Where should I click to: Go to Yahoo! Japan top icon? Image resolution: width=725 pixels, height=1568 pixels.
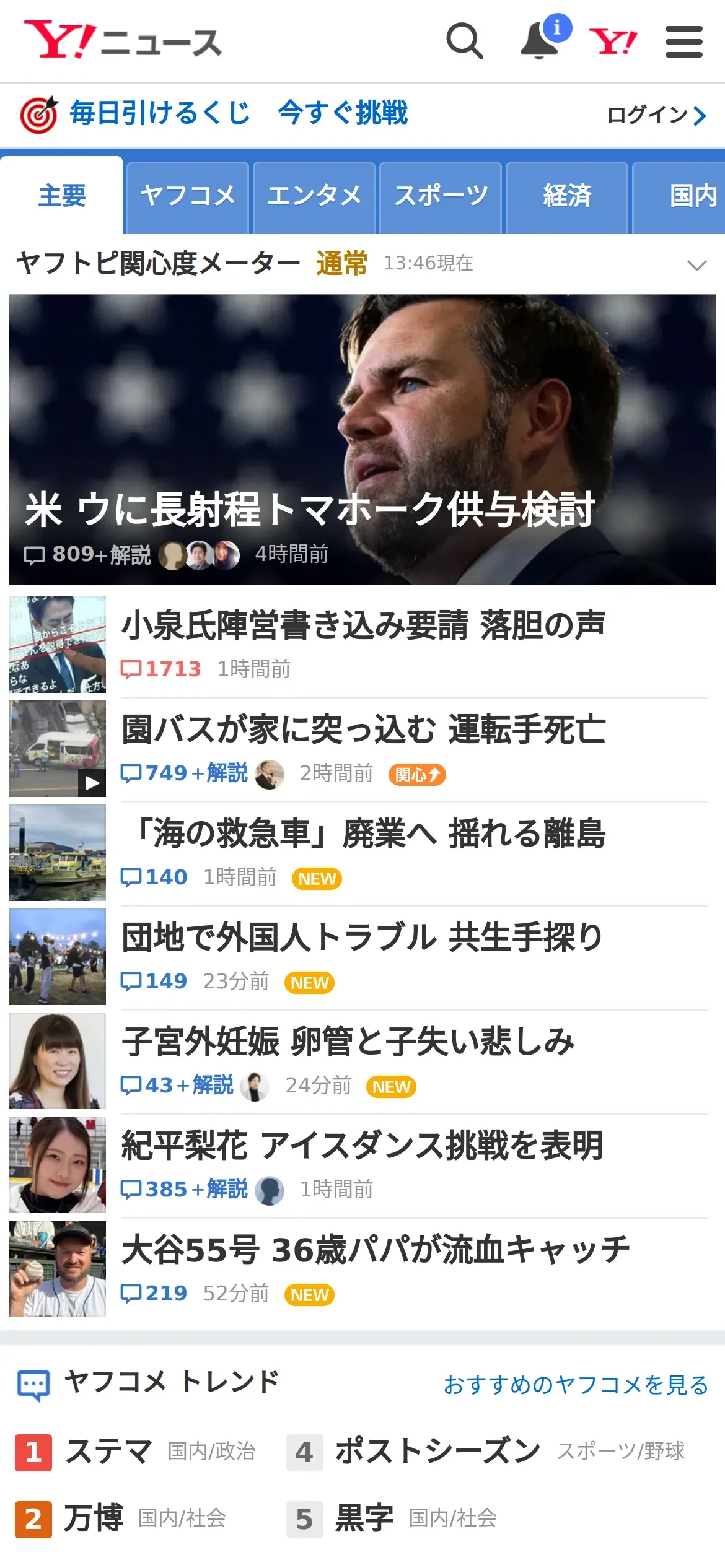[x=612, y=41]
